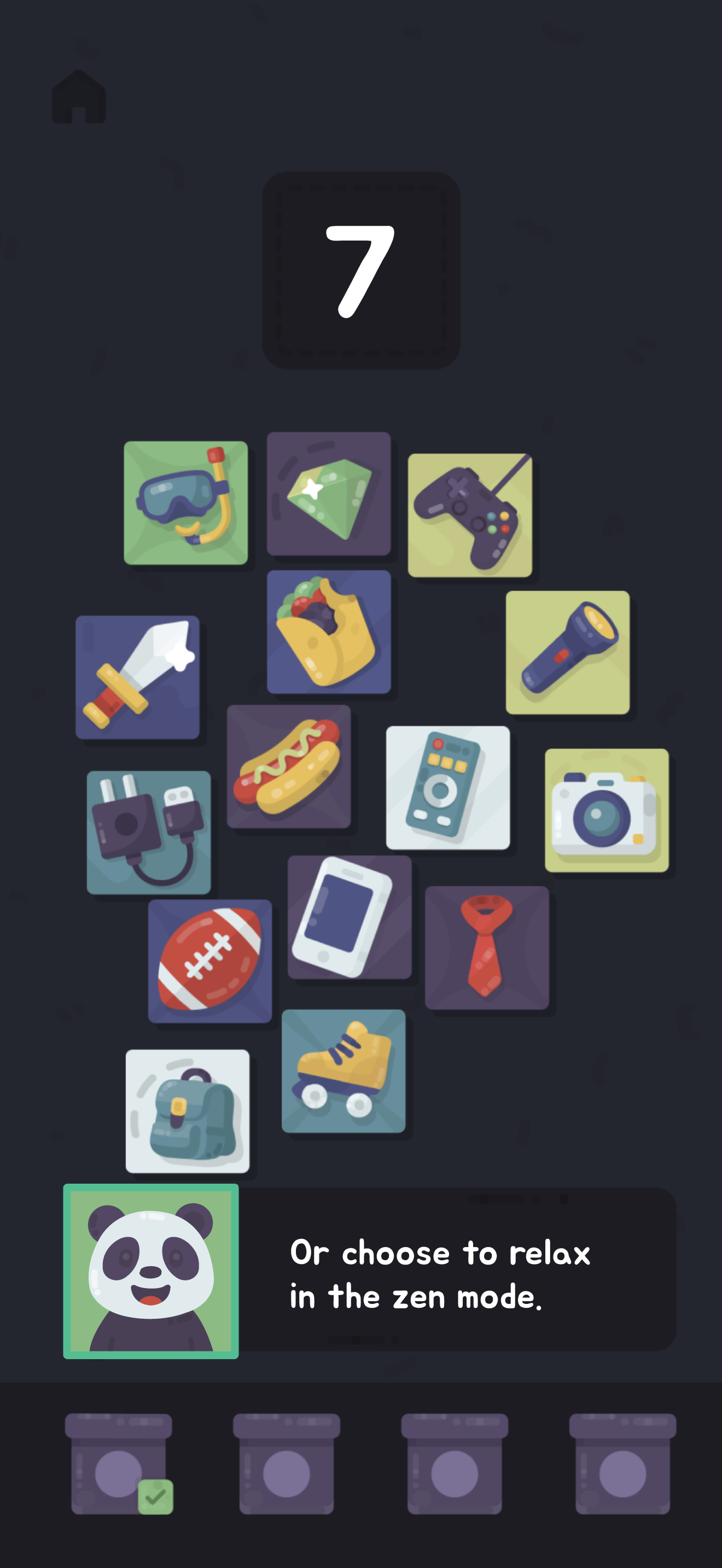The image size is (722, 1568).
Task: Choose the remote control tile
Action: 447,787
